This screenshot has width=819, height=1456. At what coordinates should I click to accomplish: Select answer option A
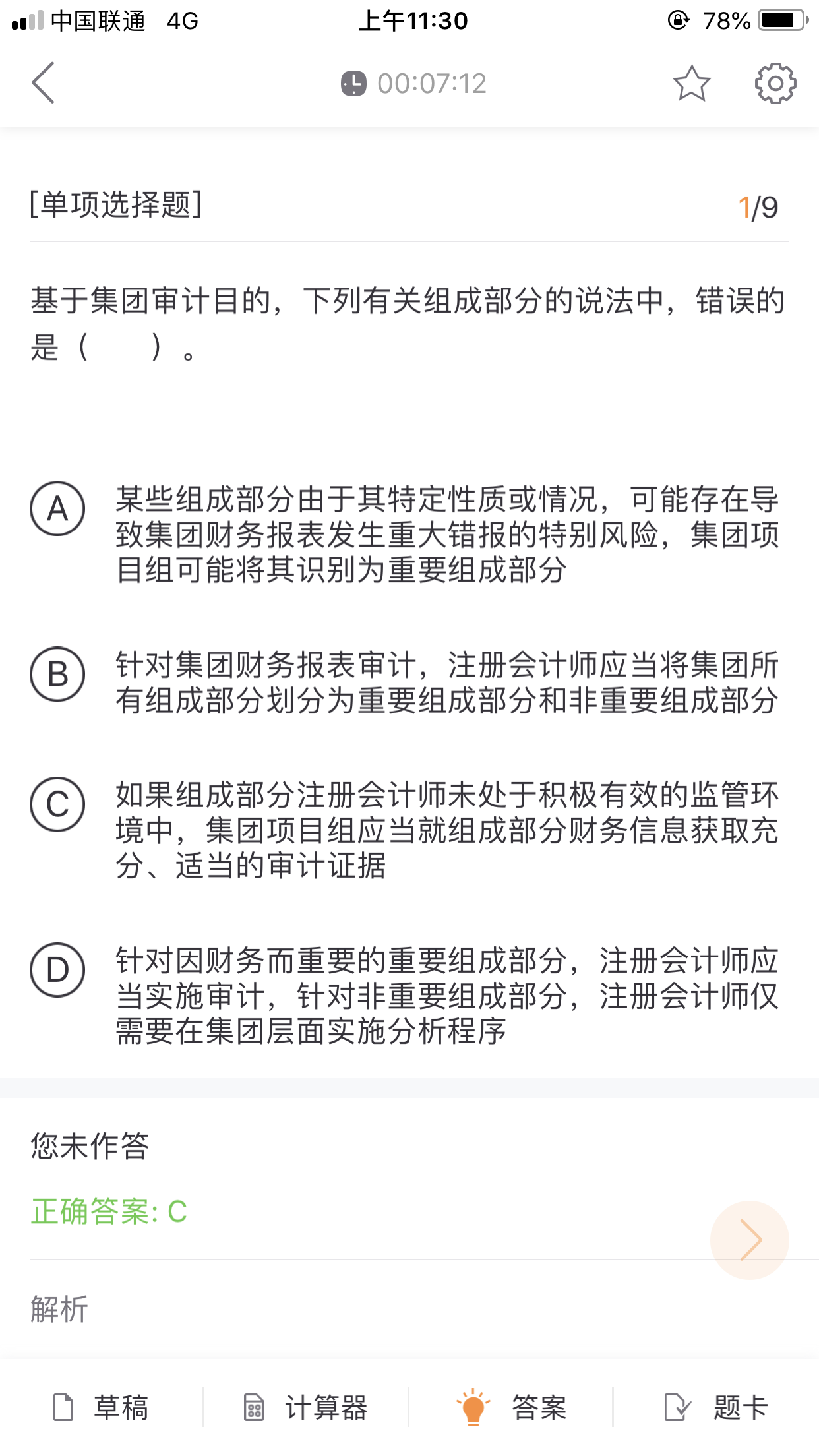tap(57, 508)
